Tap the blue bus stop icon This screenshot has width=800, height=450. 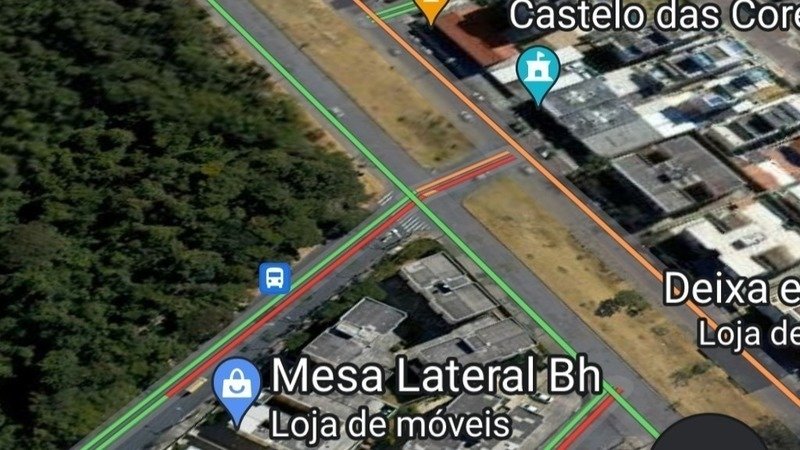[274, 278]
